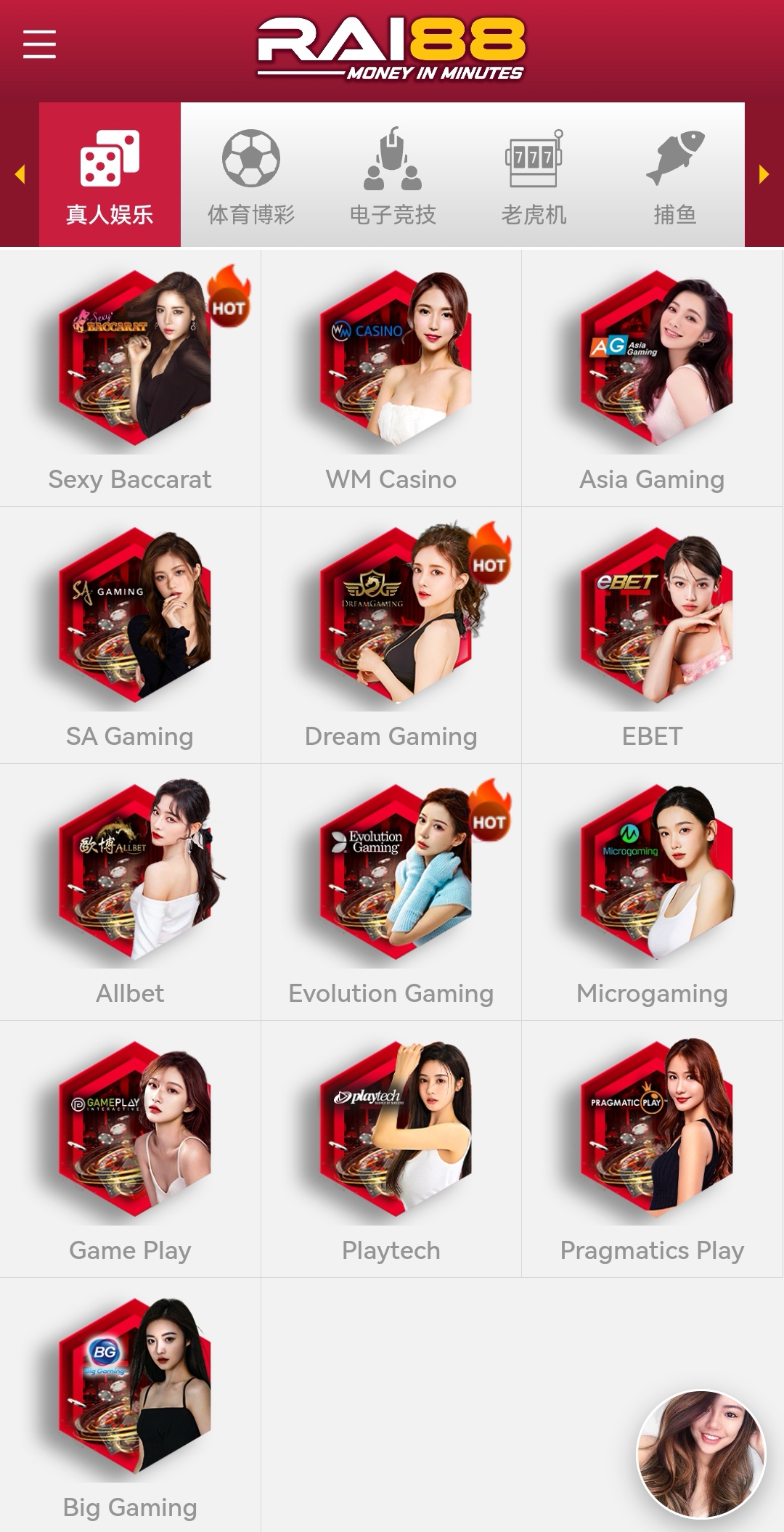Open the EBET tile
Viewport: 784px width, 1532px height.
coord(652,635)
